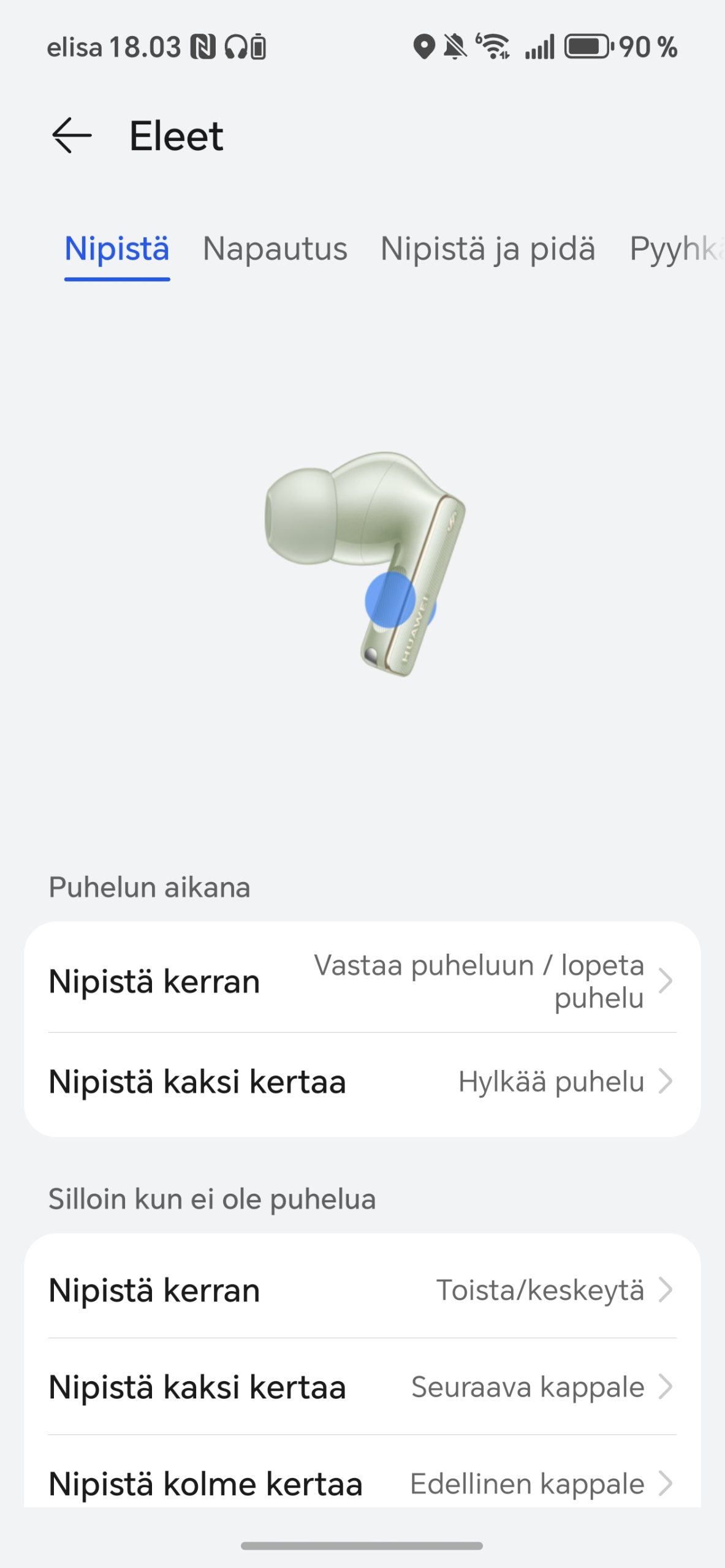
Task: Open Nipistä kerran setting for answering calls
Action: 362,981
